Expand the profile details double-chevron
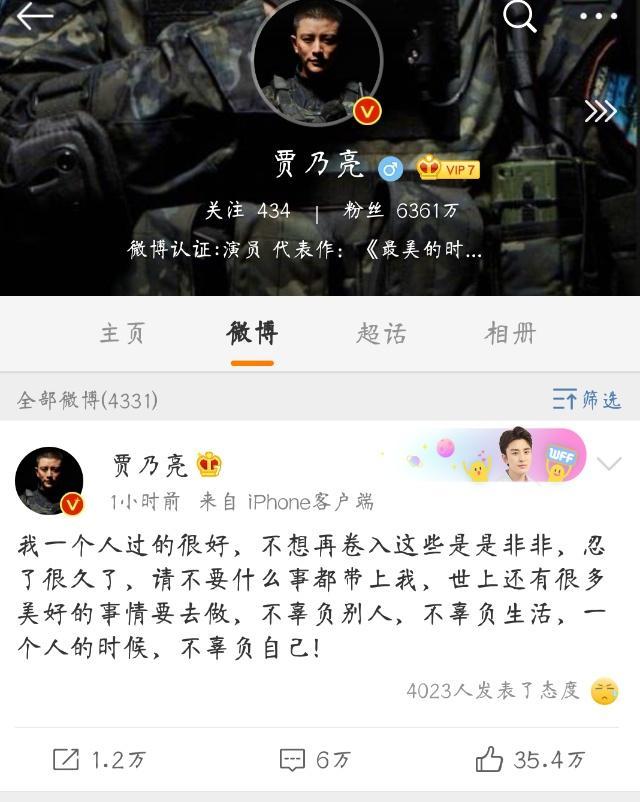 tap(600, 111)
